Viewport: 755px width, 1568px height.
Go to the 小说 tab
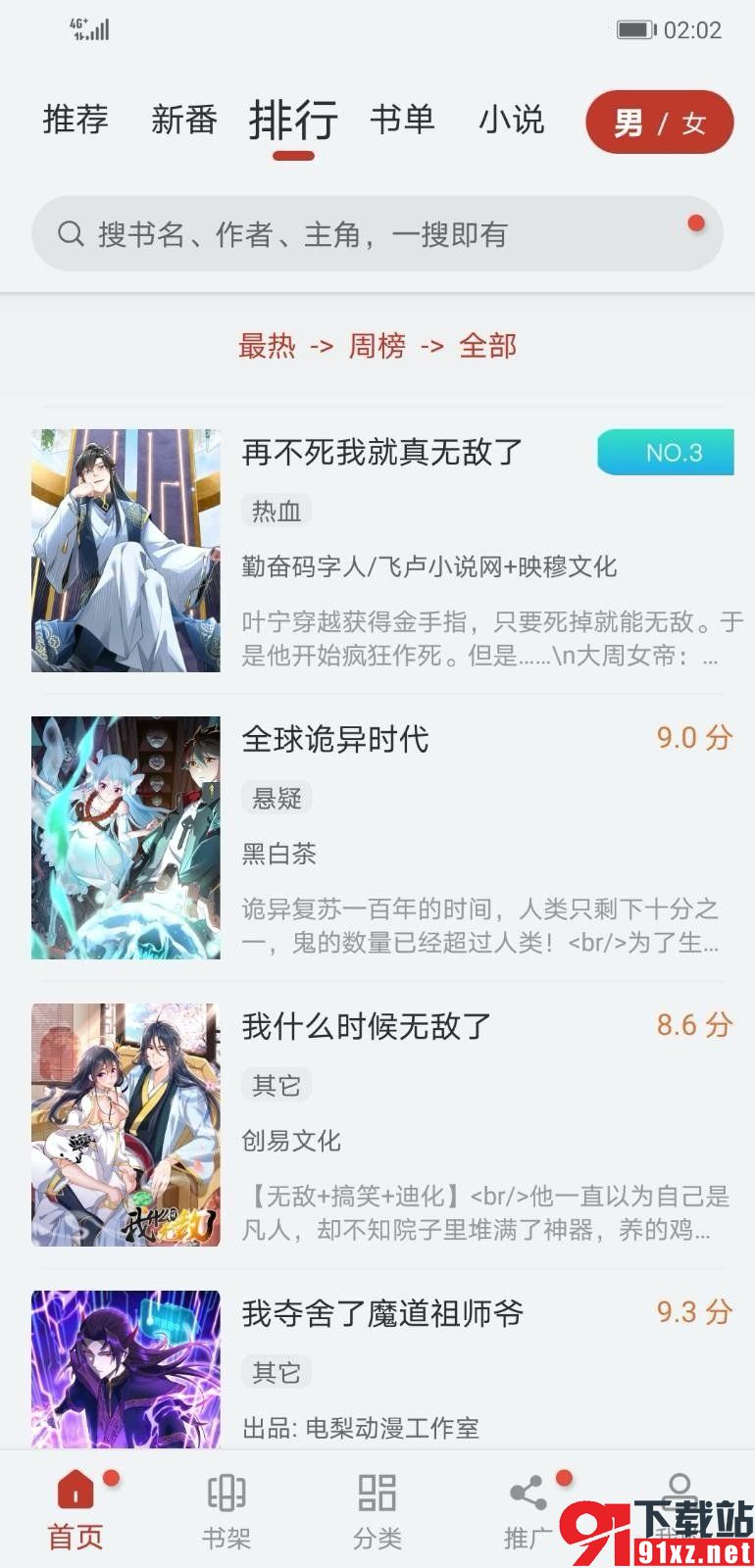511,121
